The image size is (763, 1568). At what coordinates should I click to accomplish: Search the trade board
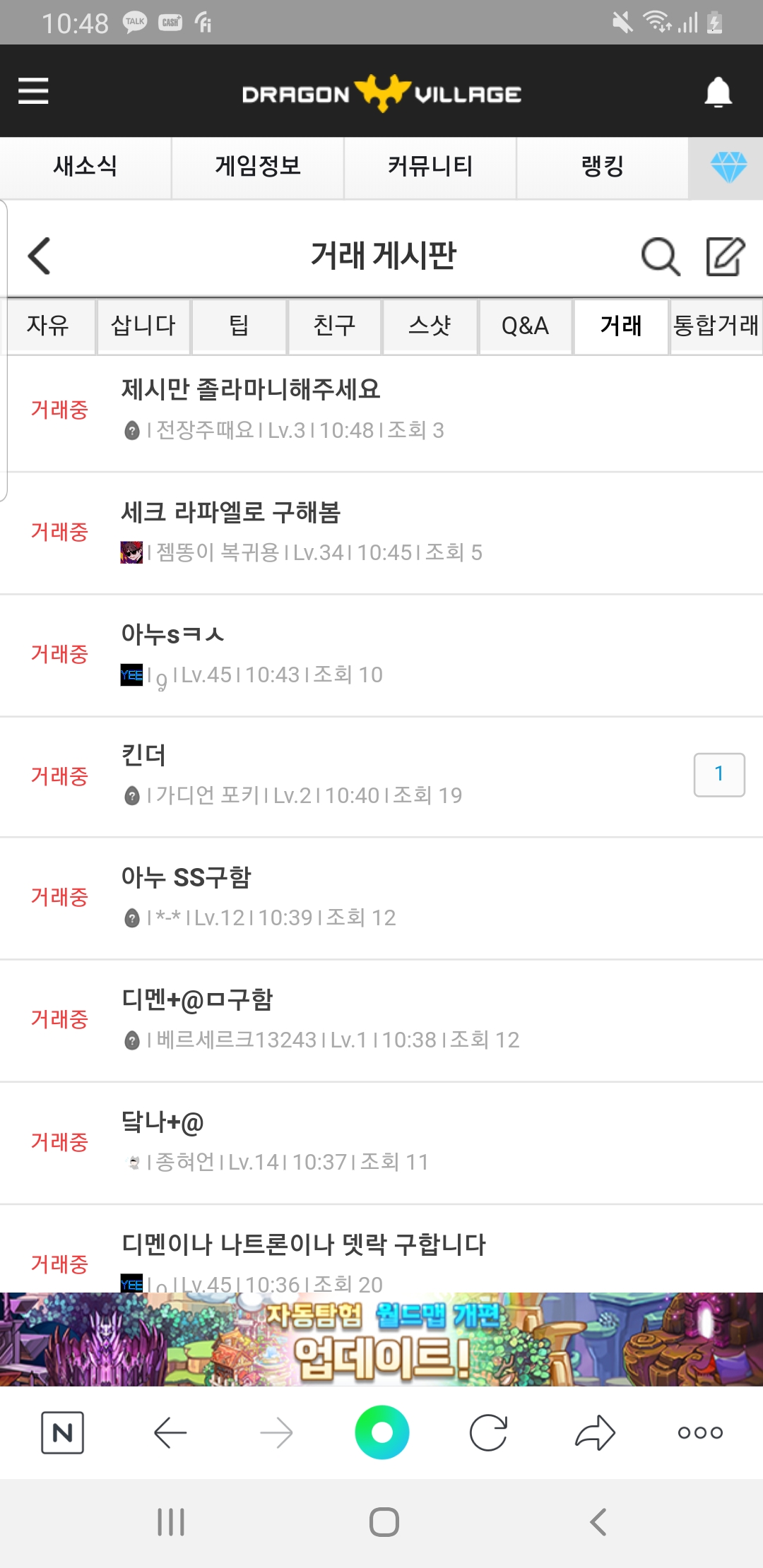point(660,256)
